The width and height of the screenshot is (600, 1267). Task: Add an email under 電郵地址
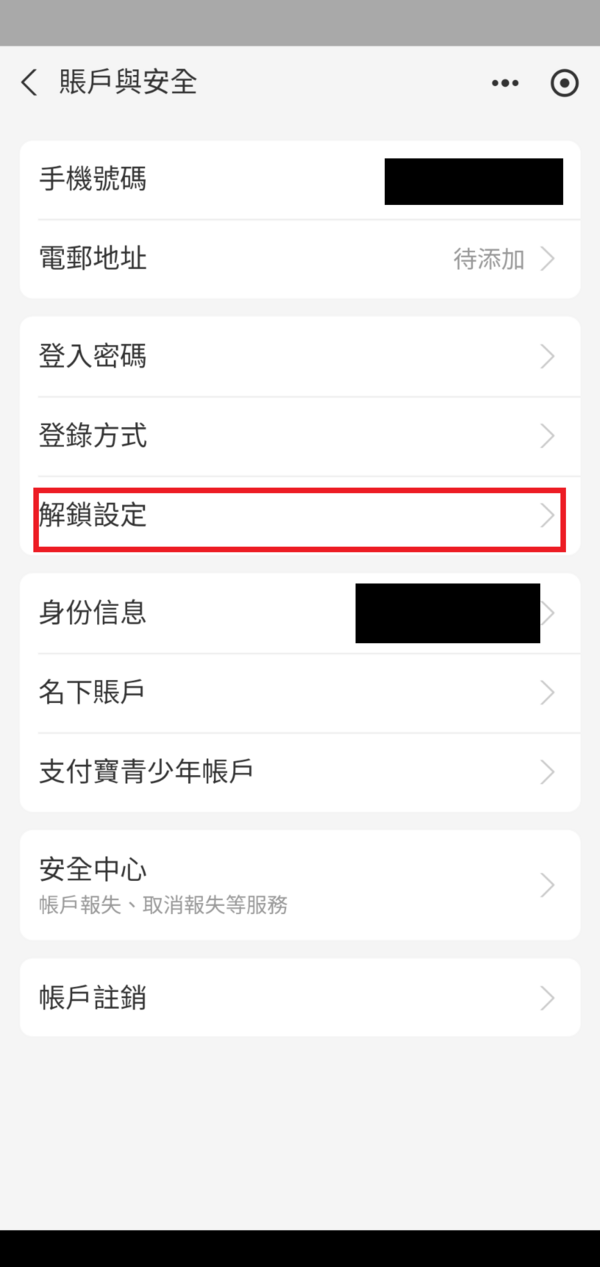point(300,259)
